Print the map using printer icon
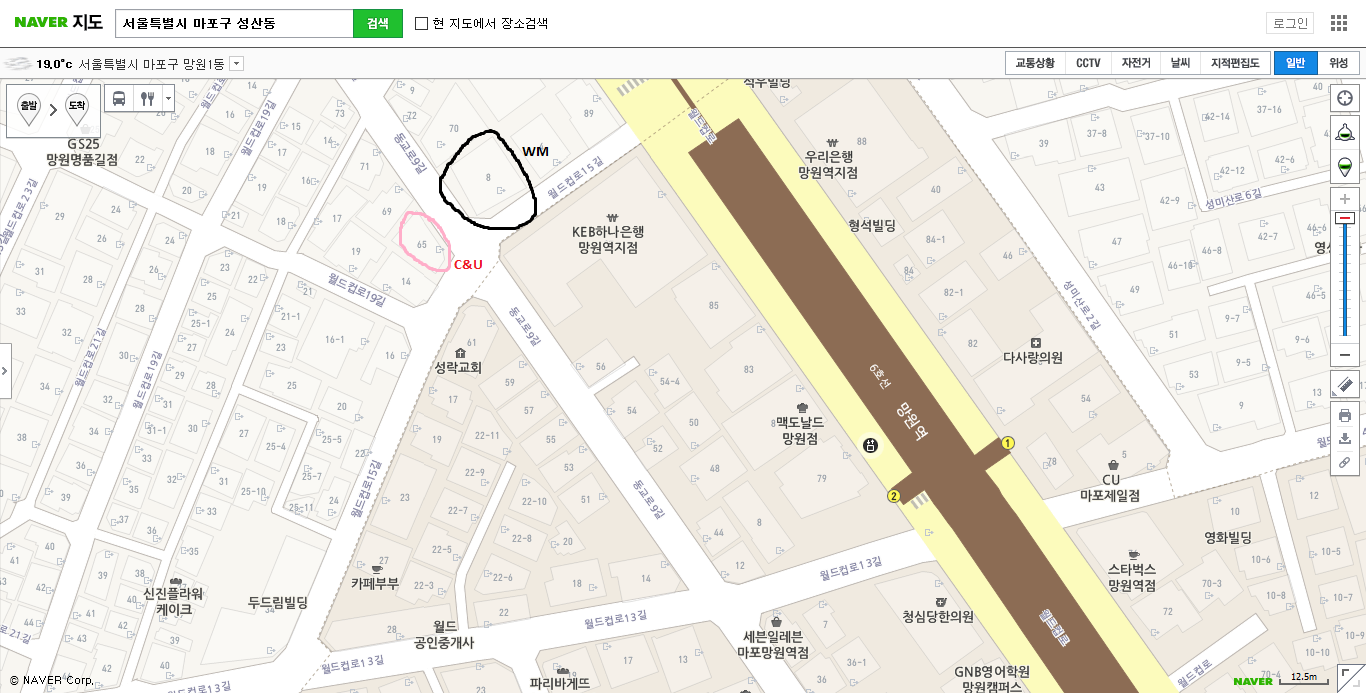Screen dimensions: 1366x693 (x=1345, y=415)
